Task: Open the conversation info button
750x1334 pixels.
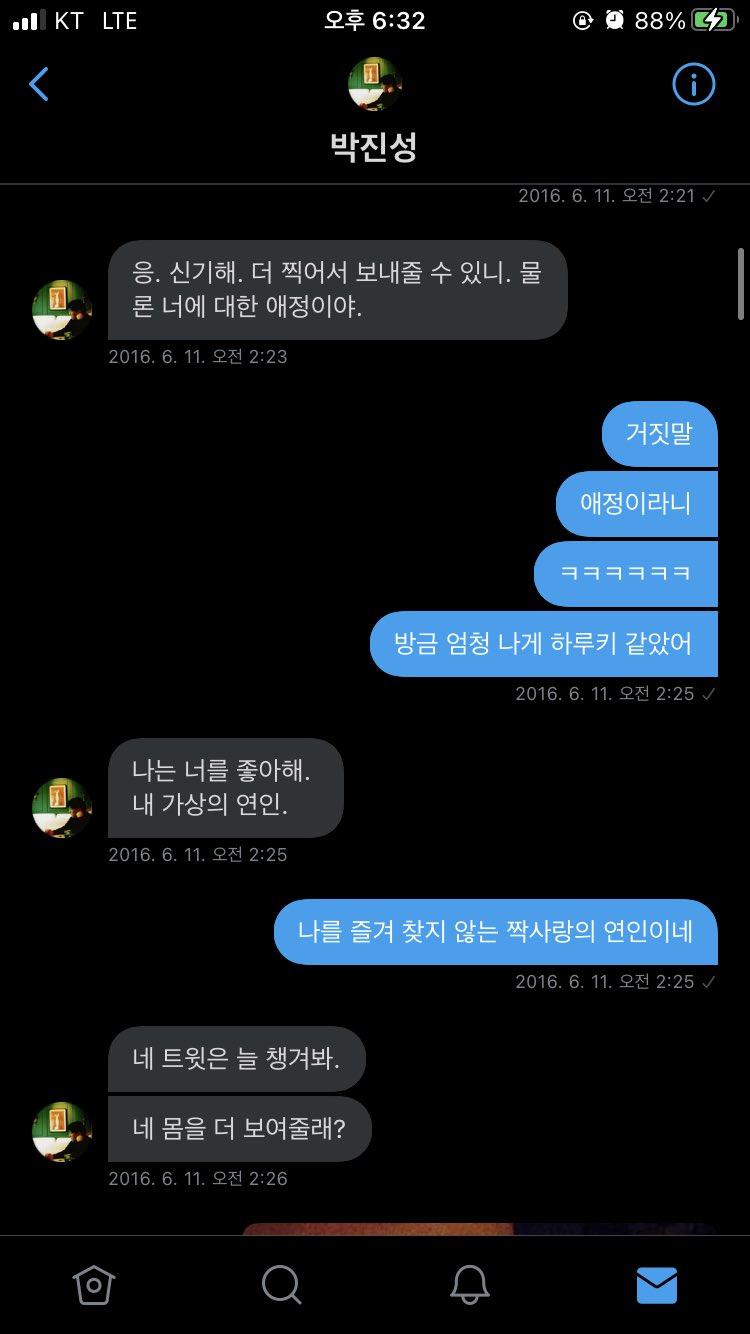Action: coord(693,85)
